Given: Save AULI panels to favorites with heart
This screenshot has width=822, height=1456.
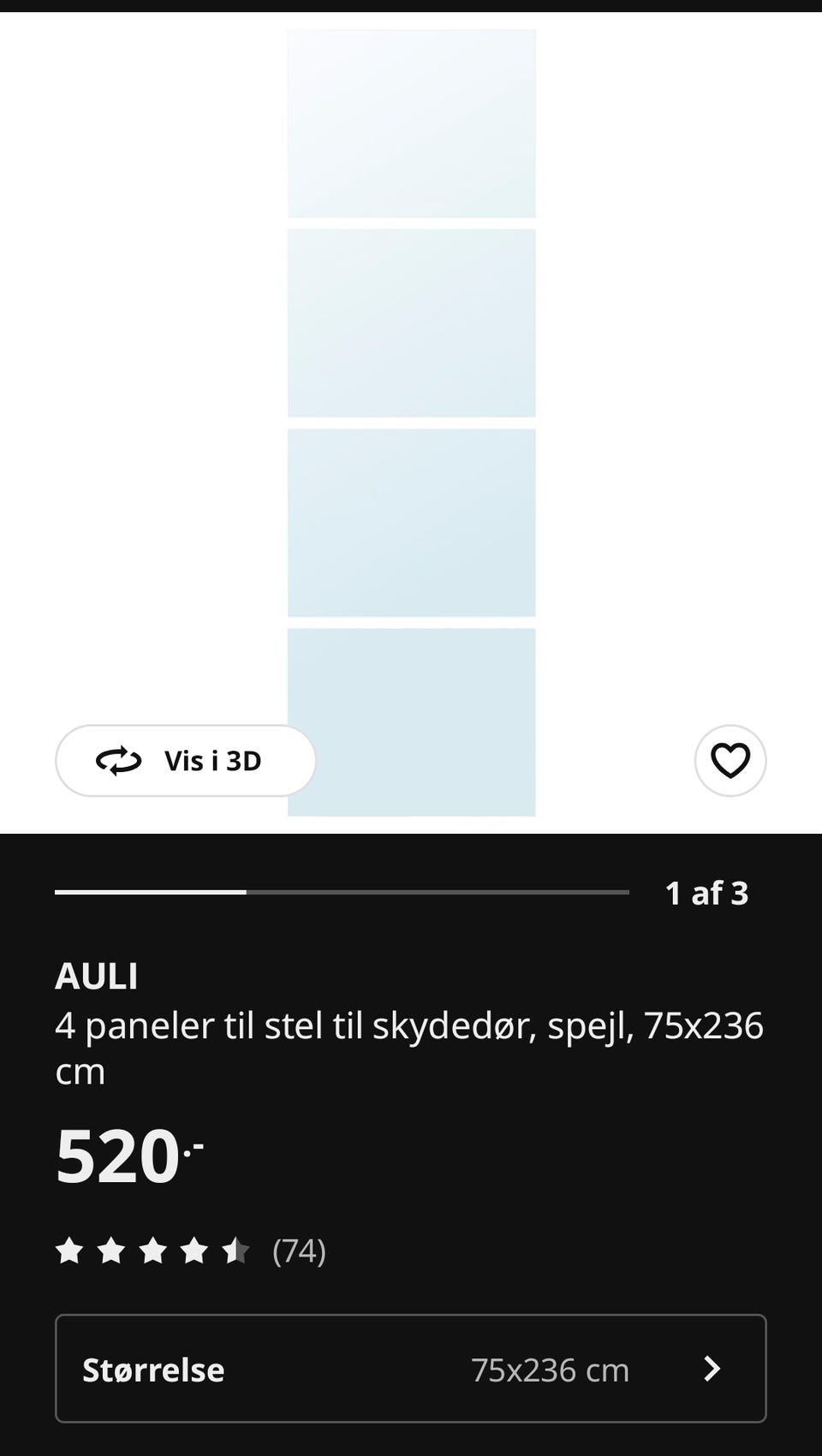Looking at the screenshot, I should (x=730, y=760).
